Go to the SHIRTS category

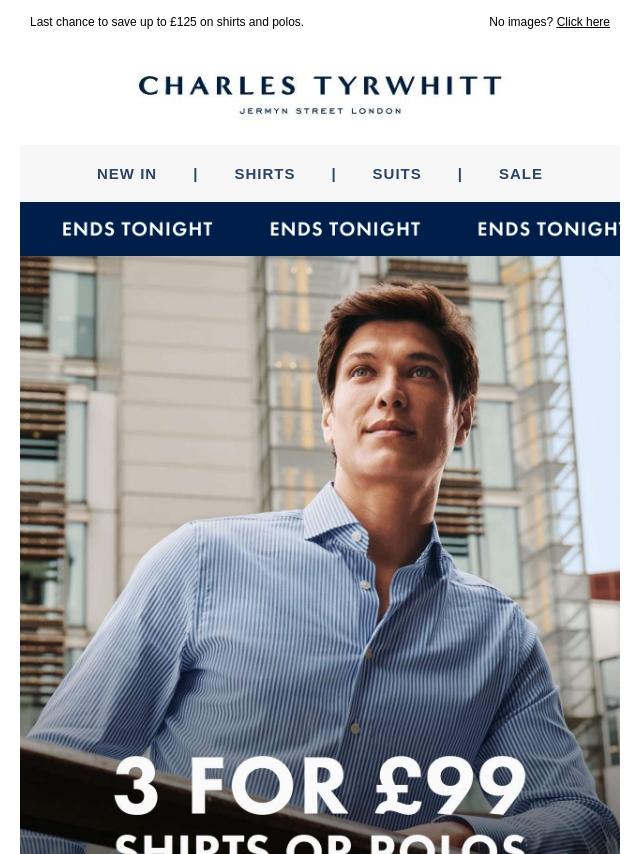265,174
